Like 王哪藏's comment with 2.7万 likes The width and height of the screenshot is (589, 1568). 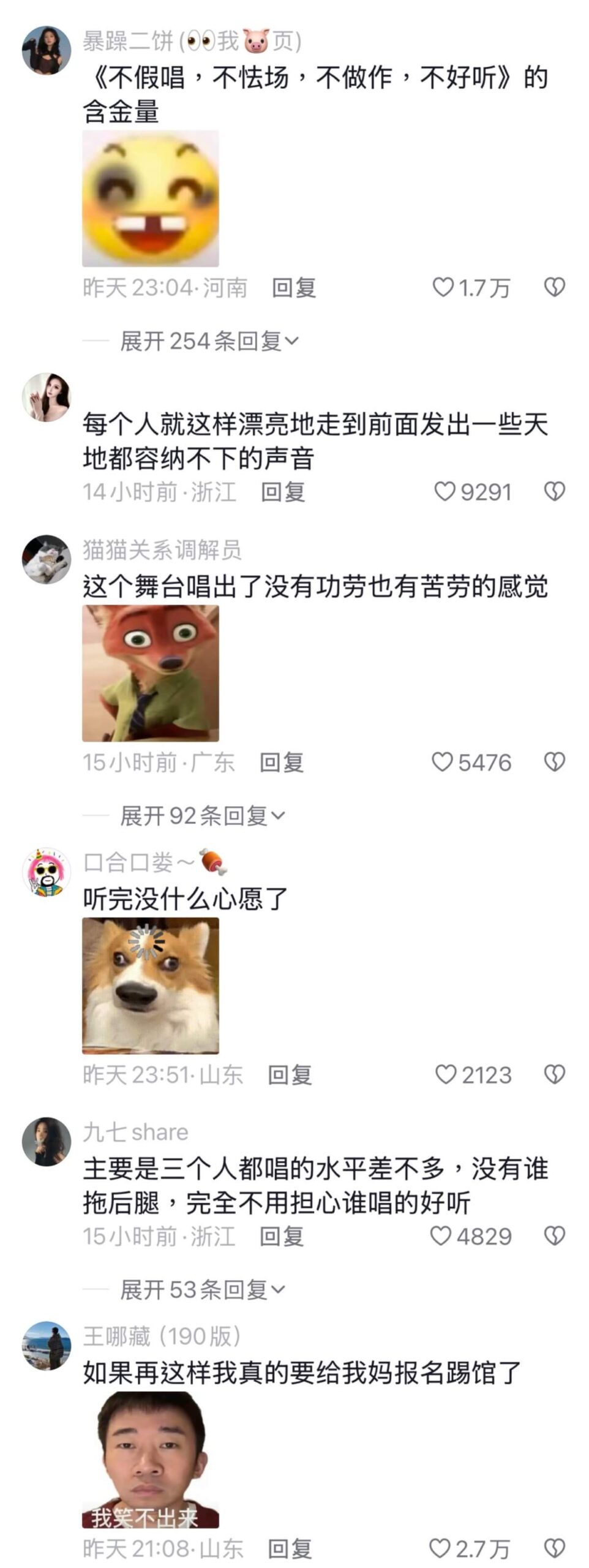(440, 1548)
